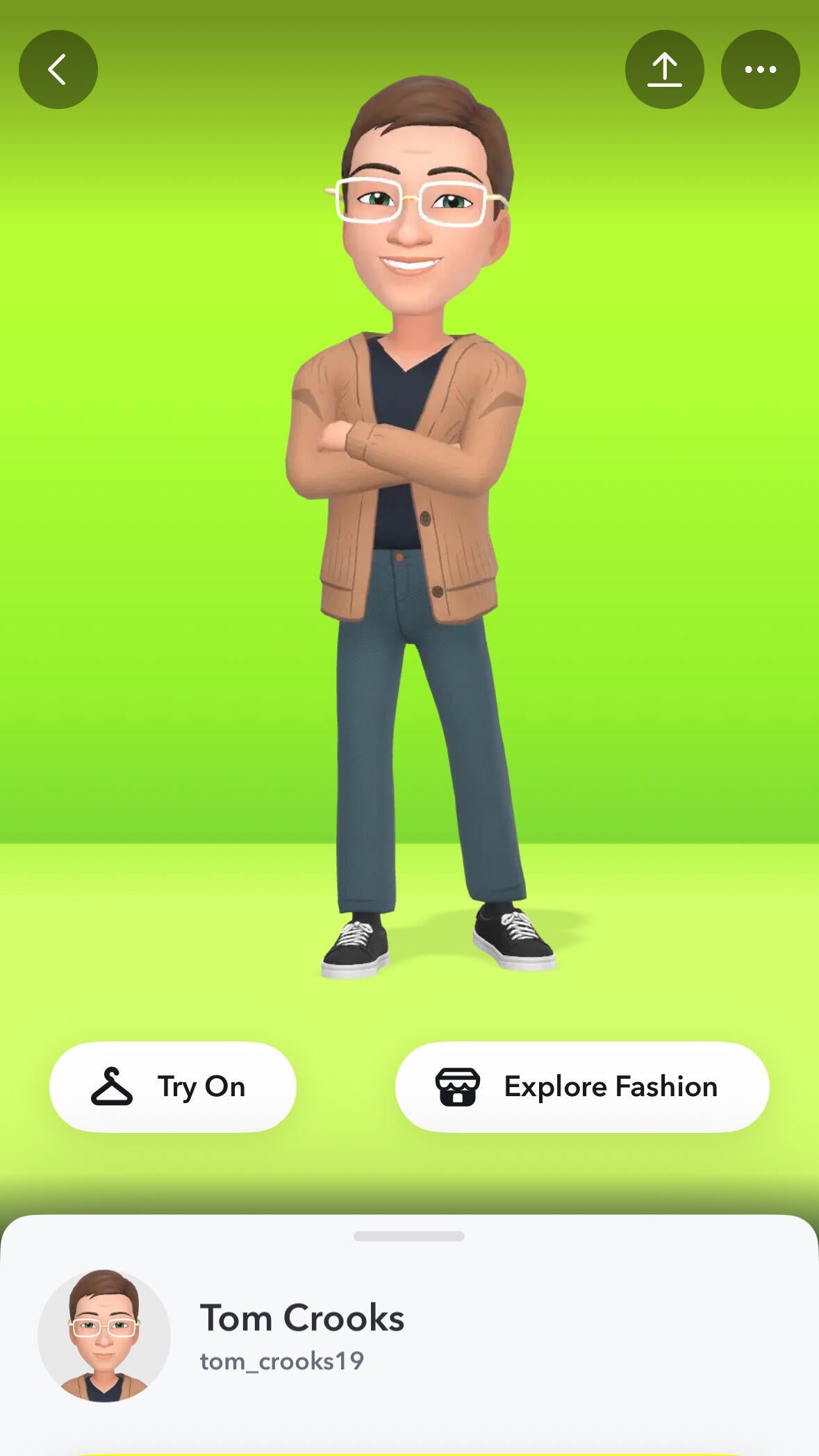Open the three-dot overflow menu
The height and width of the screenshot is (1456, 819).
[760, 69]
